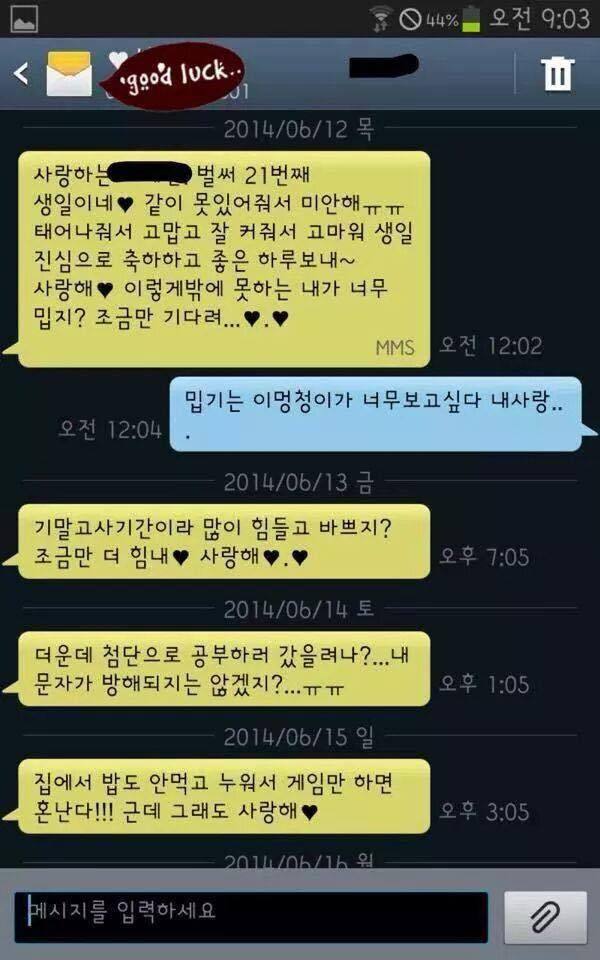Attach a file with the paperclip button
This screenshot has height=960, width=600.
544,915
